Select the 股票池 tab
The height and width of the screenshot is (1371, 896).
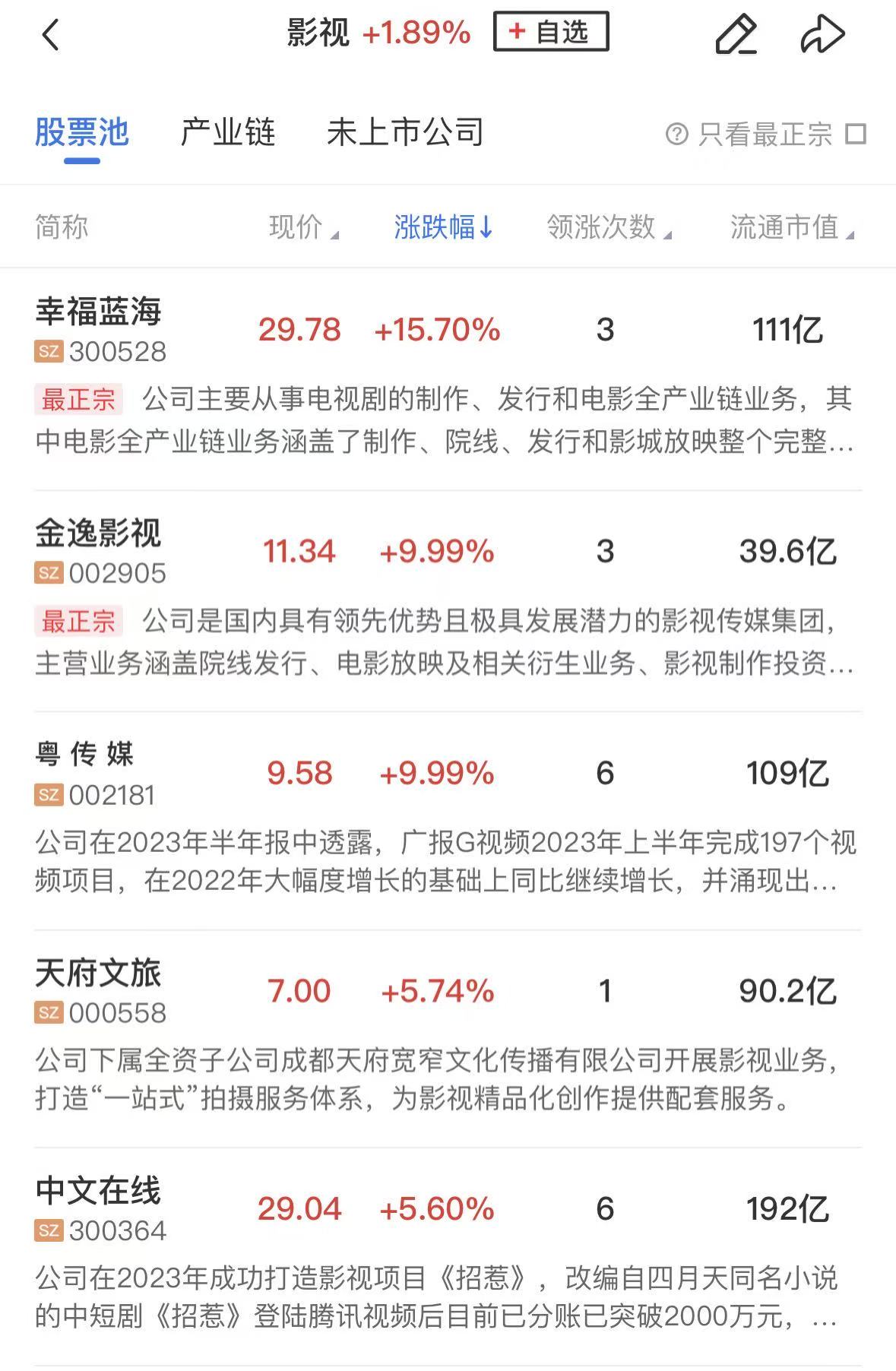pyautogui.click(x=82, y=133)
